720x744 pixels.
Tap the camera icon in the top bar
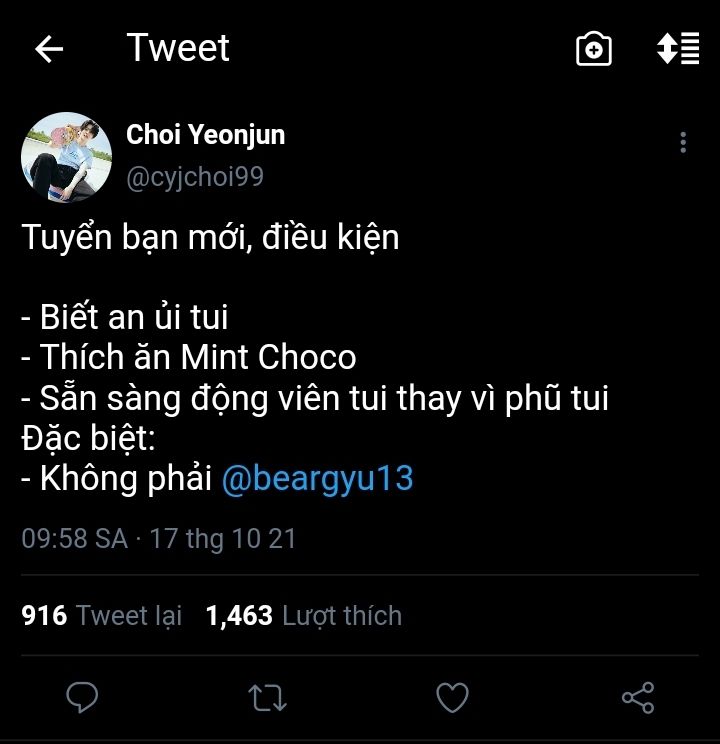[x=594, y=49]
